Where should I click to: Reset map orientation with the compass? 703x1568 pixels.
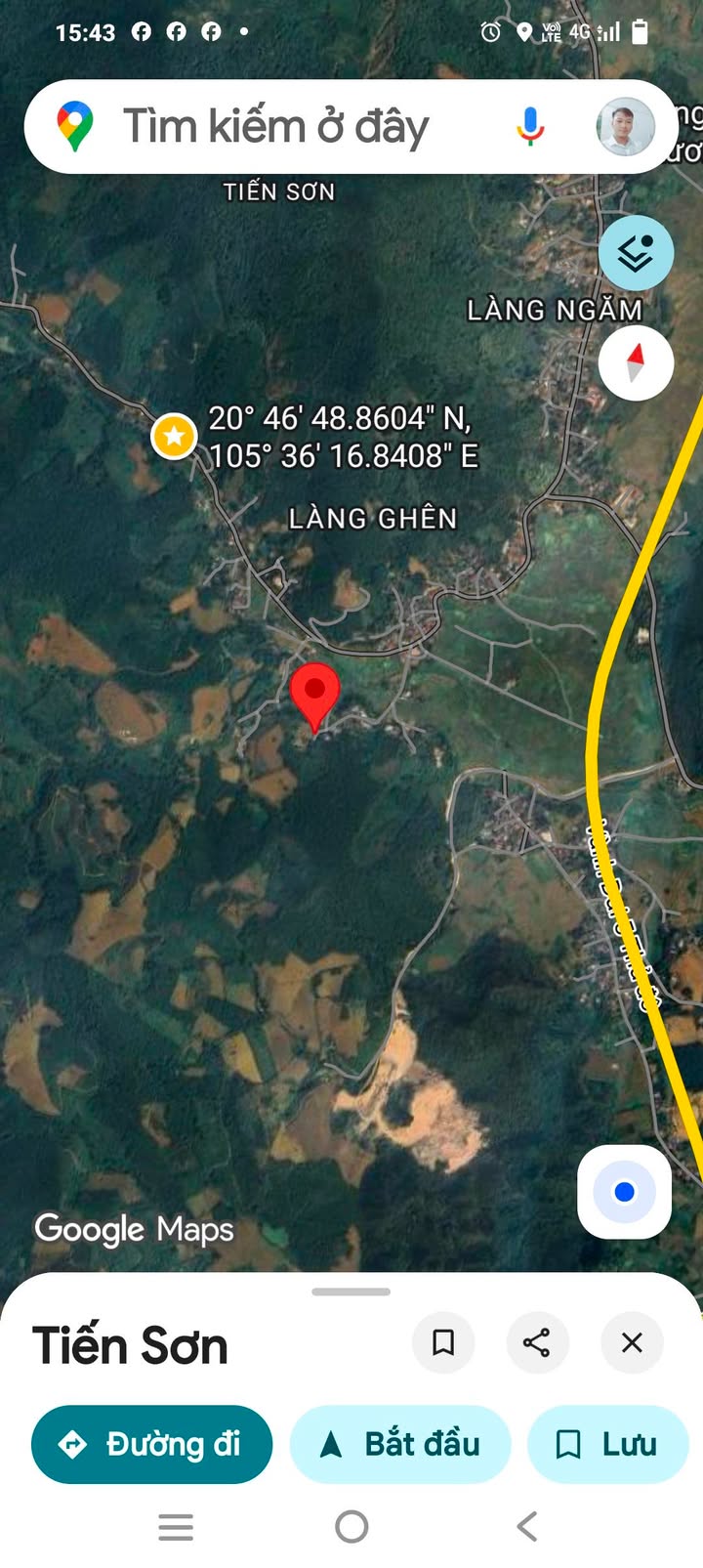636,363
